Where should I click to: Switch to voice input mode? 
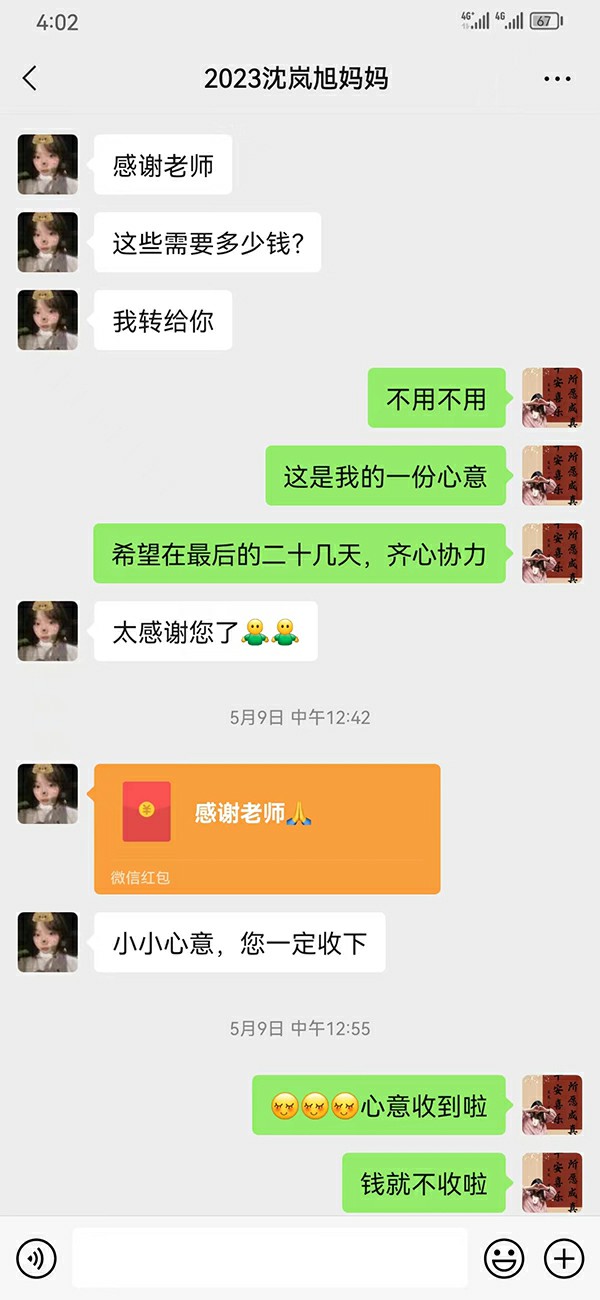(x=37, y=1258)
